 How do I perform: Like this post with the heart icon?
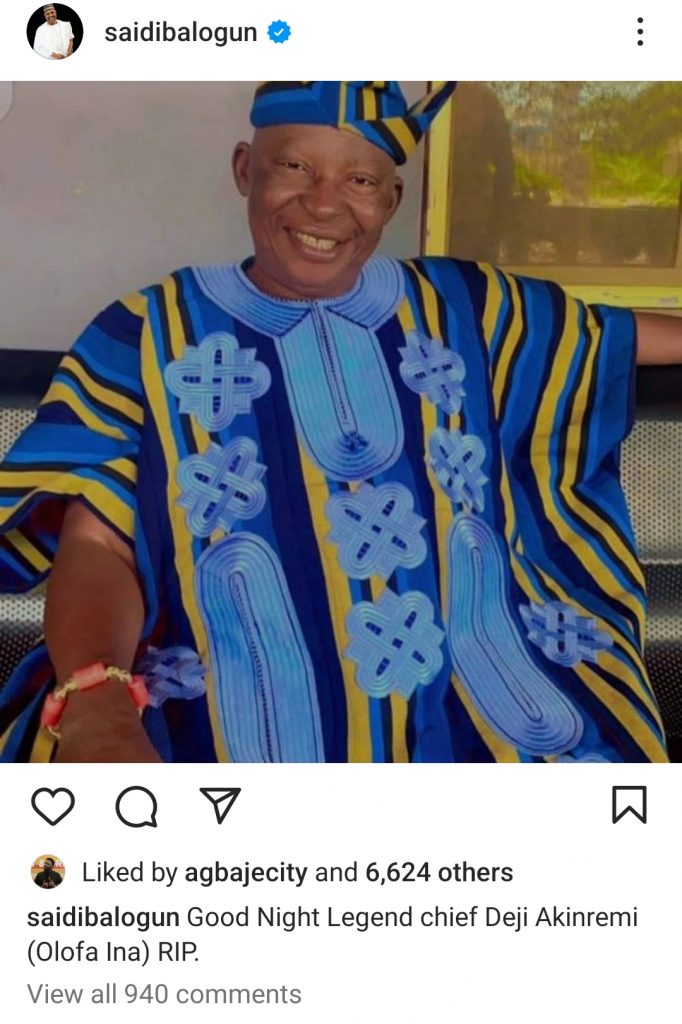click(52, 806)
